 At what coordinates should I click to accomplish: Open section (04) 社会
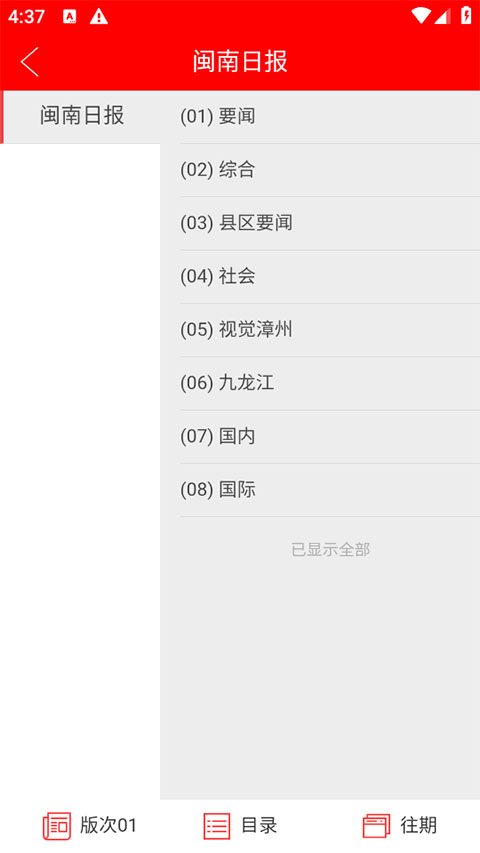[x=330, y=276]
